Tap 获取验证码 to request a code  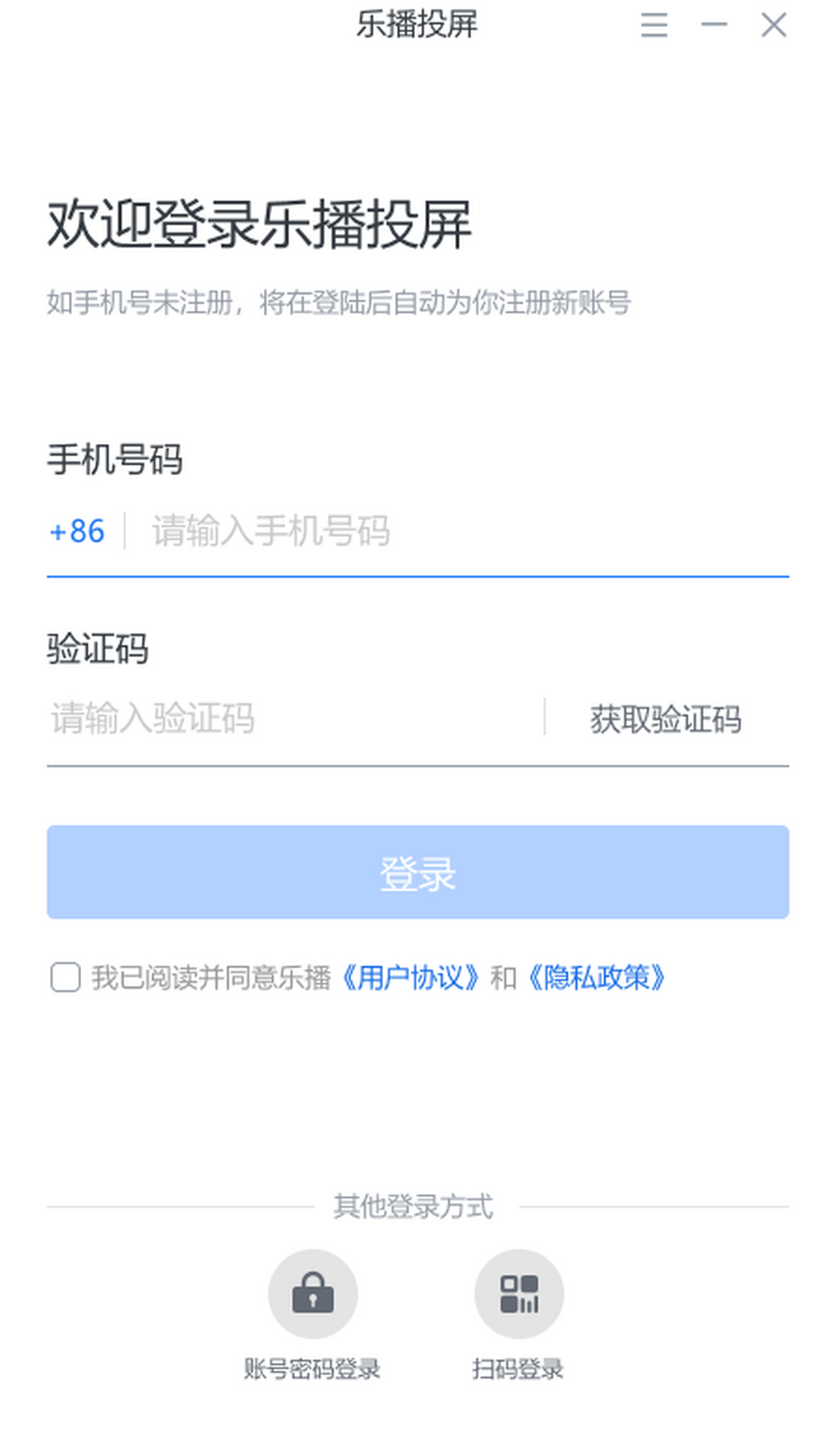click(x=665, y=719)
